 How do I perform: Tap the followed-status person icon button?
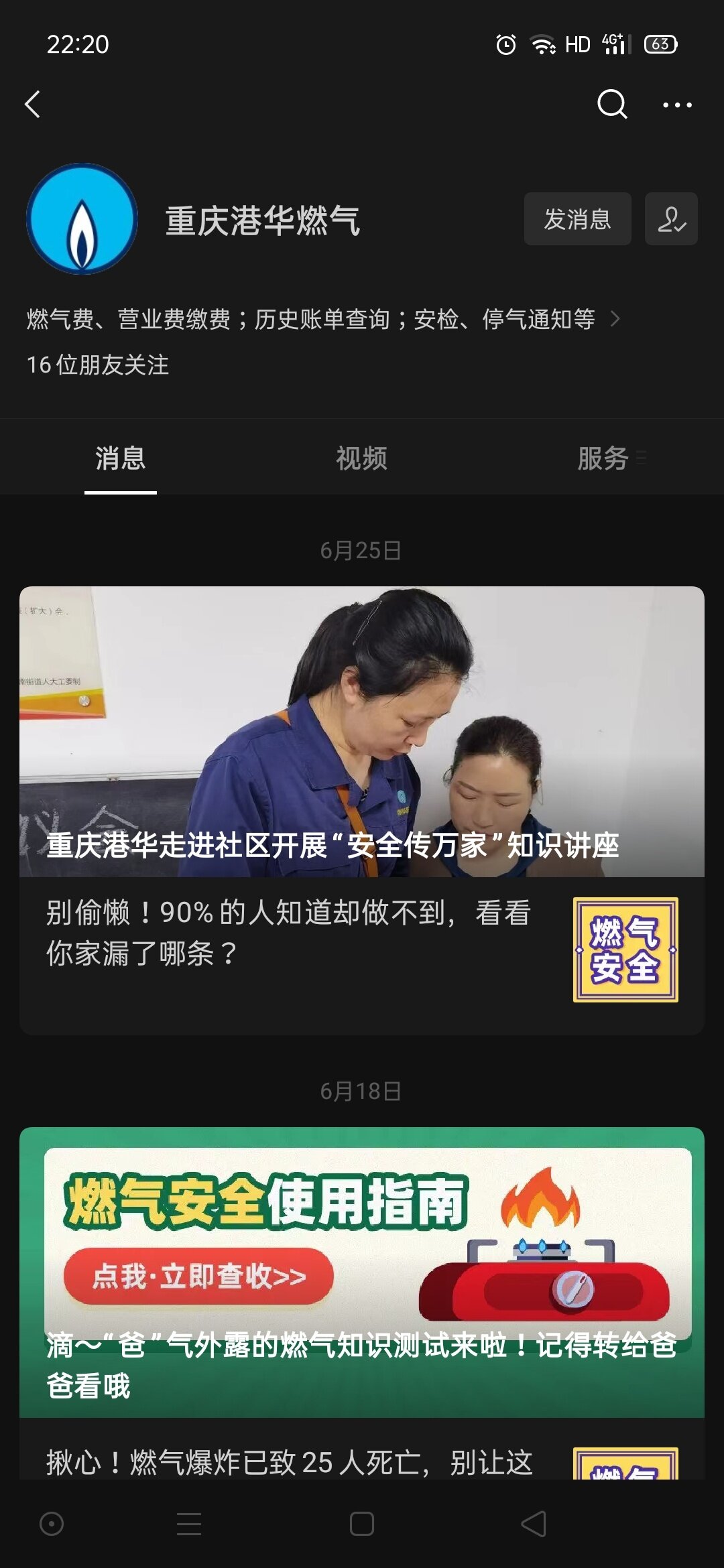pyautogui.click(x=671, y=219)
